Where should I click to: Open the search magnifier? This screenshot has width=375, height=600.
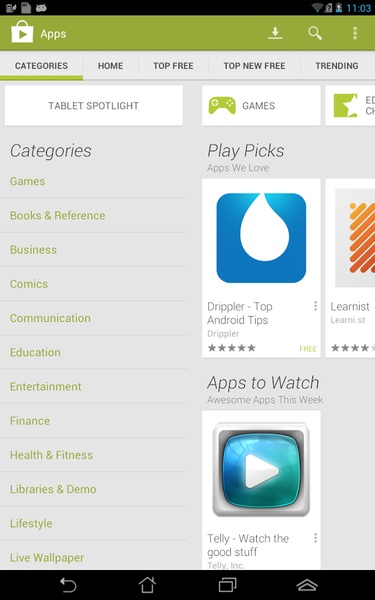tap(315, 33)
